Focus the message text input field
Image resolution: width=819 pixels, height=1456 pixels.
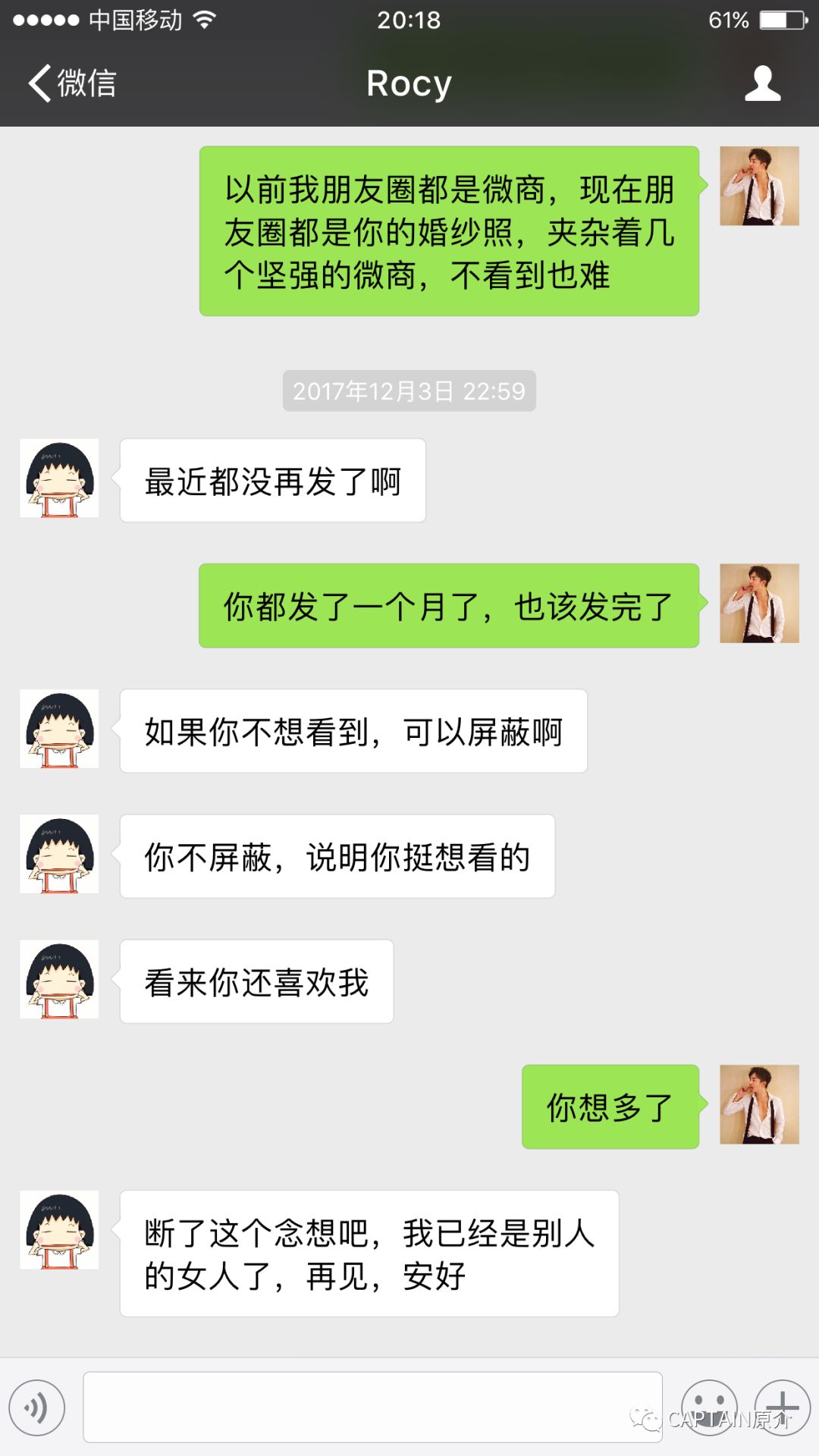(x=372, y=1407)
